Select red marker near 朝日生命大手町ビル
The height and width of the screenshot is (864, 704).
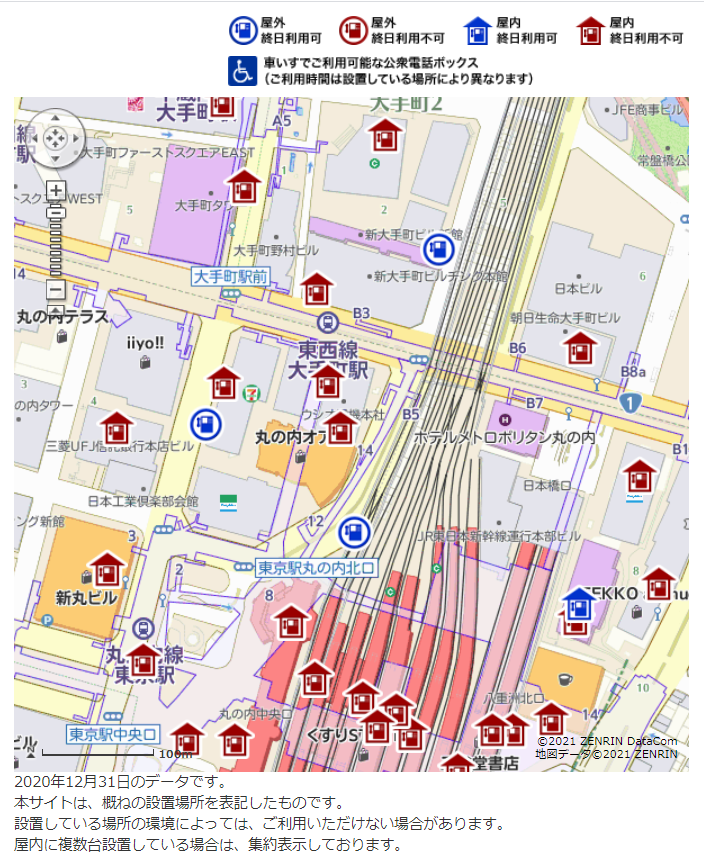(579, 349)
